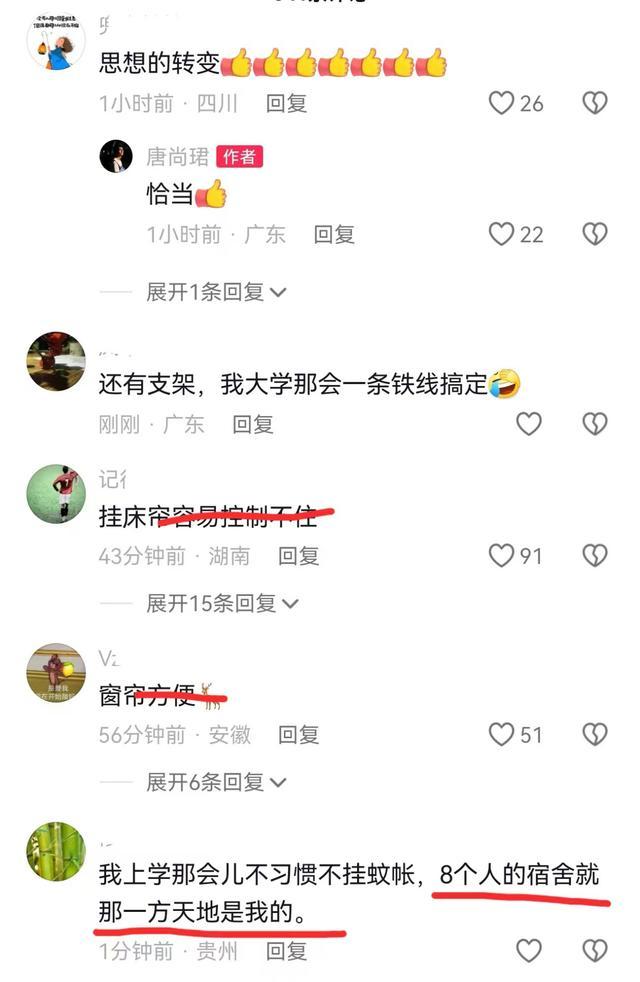Screen dimensions: 640x982
Task: Like the comment 思想的转变
Action: click(x=501, y=102)
